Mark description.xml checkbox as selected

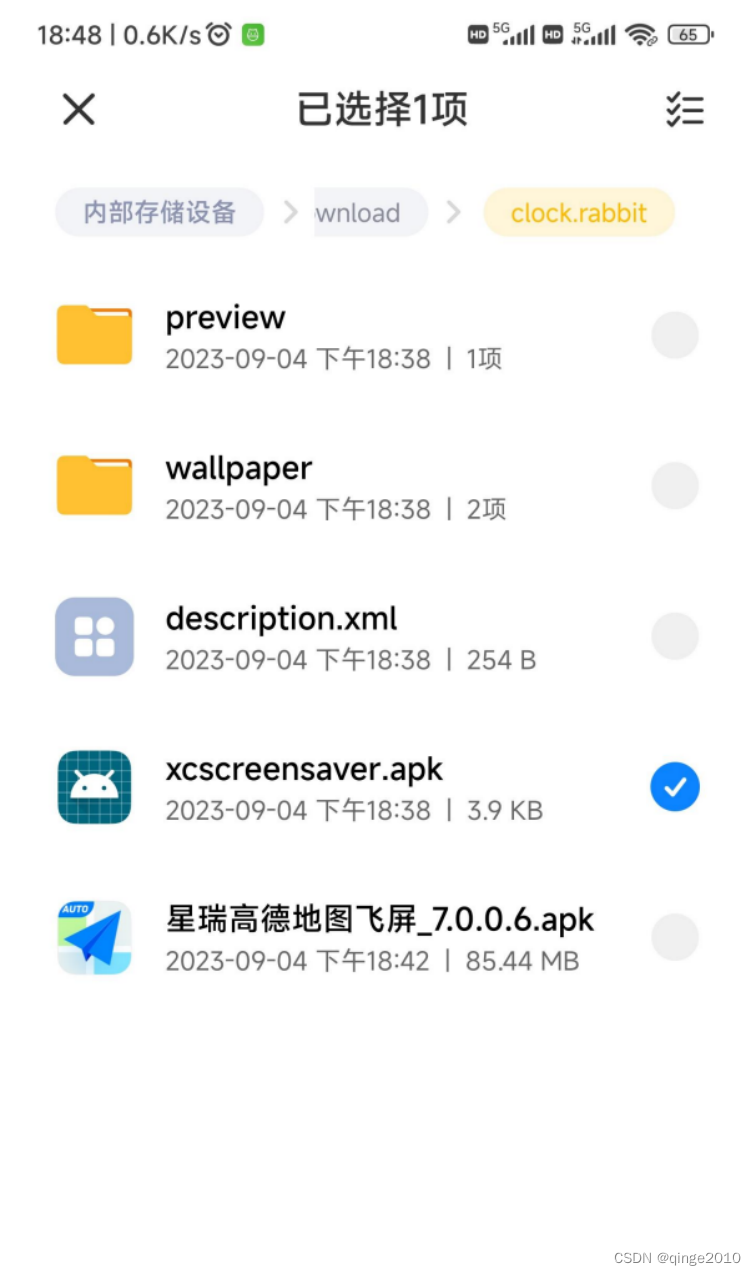[x=675, y=637]
